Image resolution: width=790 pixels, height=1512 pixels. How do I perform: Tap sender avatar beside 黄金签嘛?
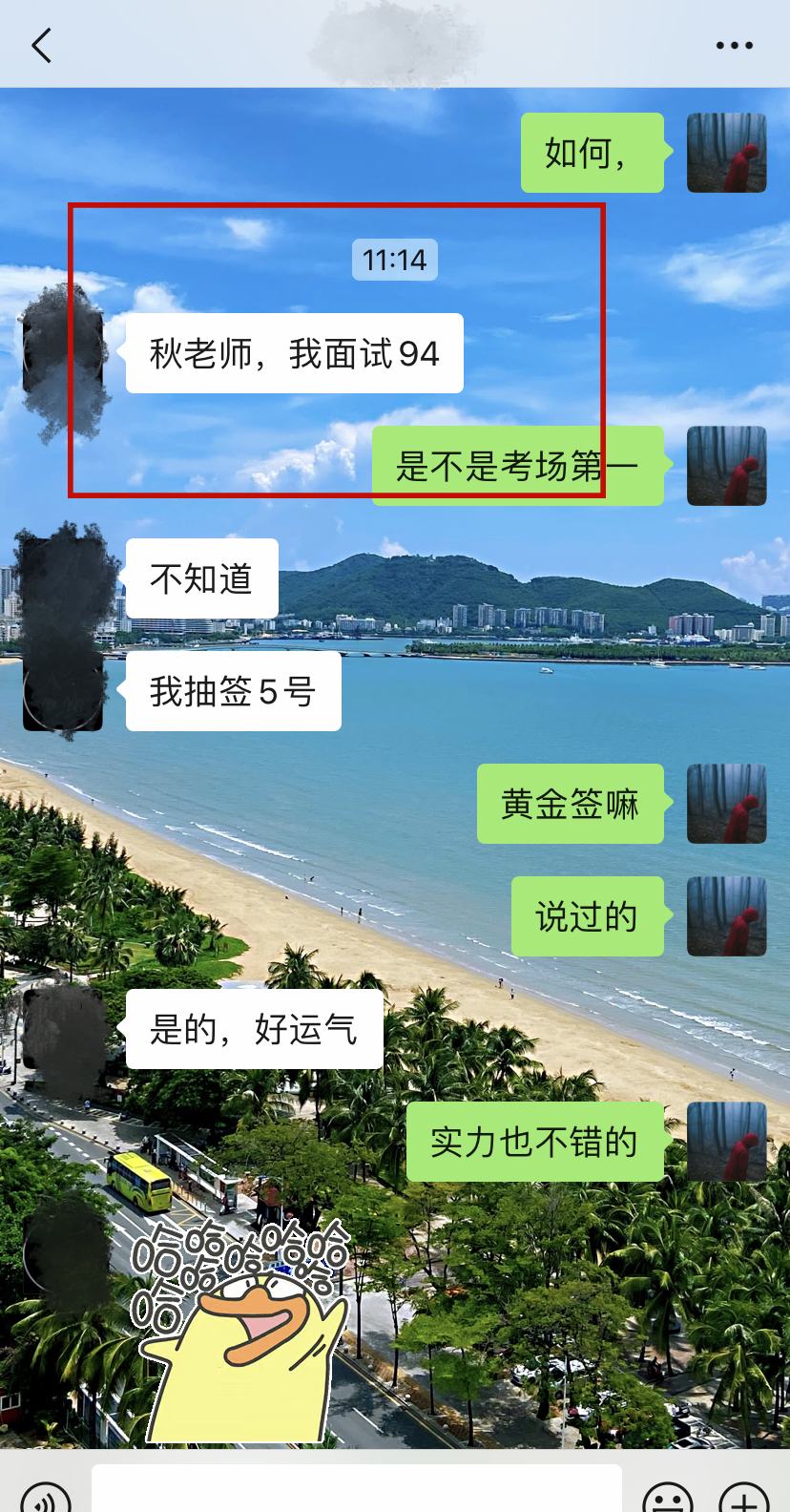(x=726, y=804)
